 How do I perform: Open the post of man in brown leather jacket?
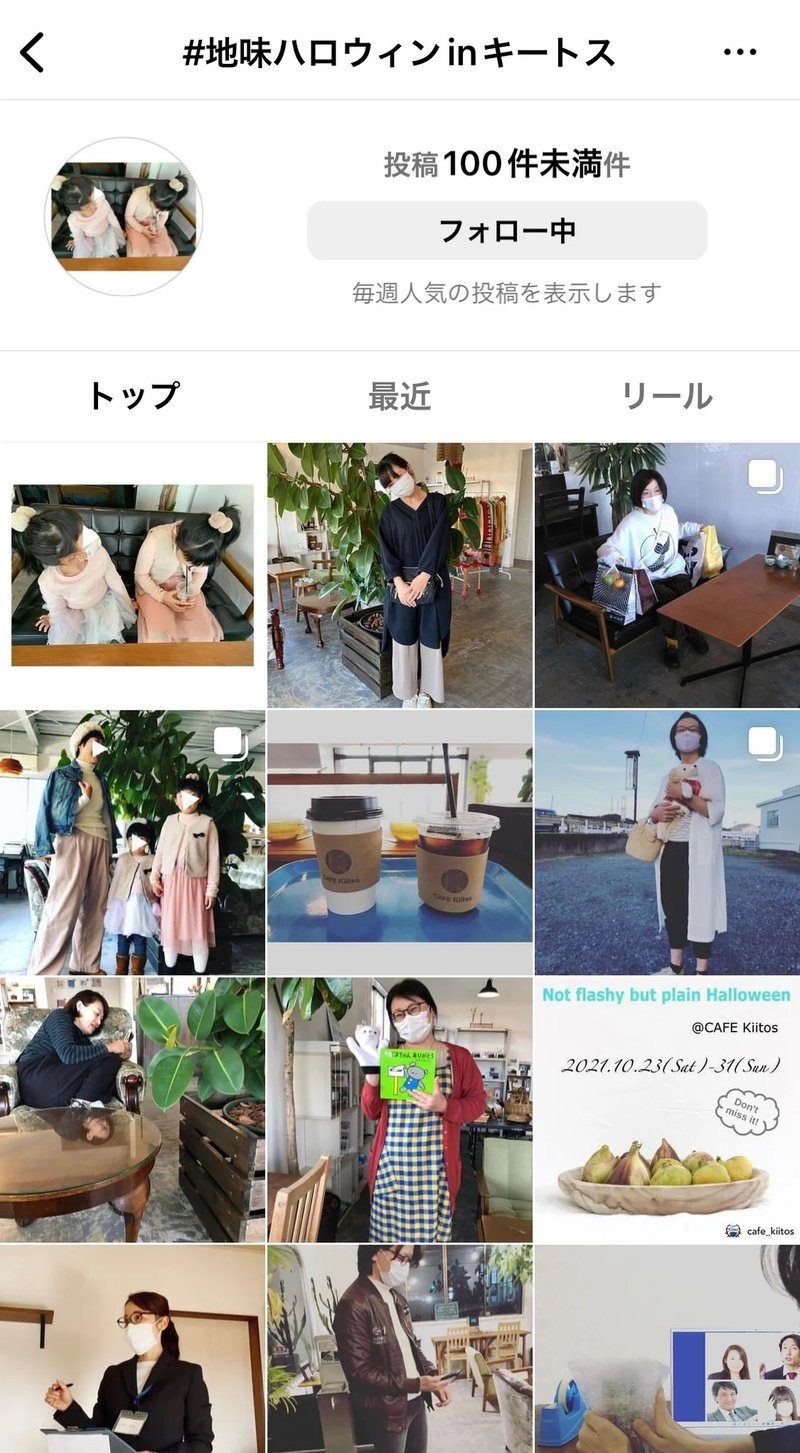coord(400,1349)
